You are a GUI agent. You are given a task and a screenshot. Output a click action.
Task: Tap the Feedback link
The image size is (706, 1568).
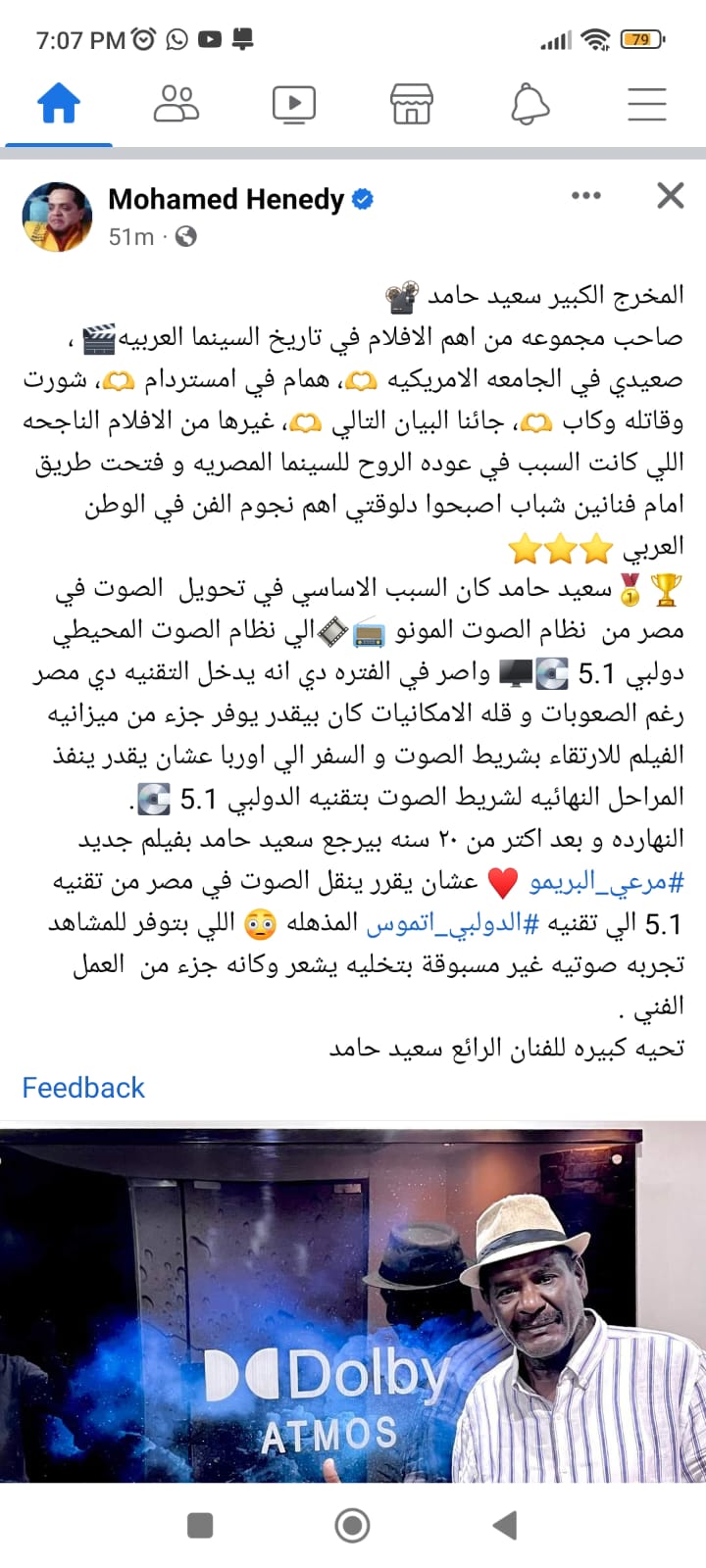[x=83, y=1088]
